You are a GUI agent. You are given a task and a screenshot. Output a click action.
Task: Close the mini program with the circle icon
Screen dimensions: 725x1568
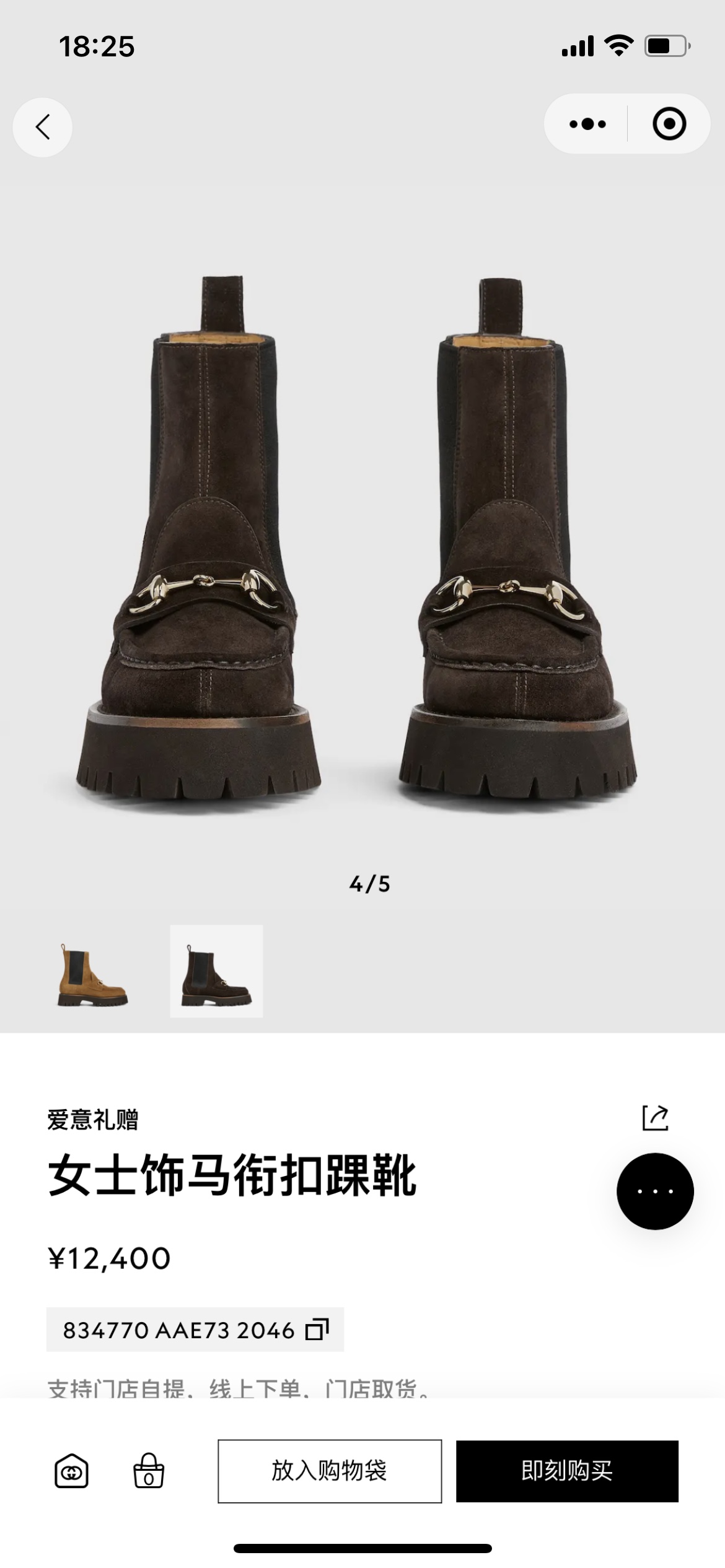point(669,124)
